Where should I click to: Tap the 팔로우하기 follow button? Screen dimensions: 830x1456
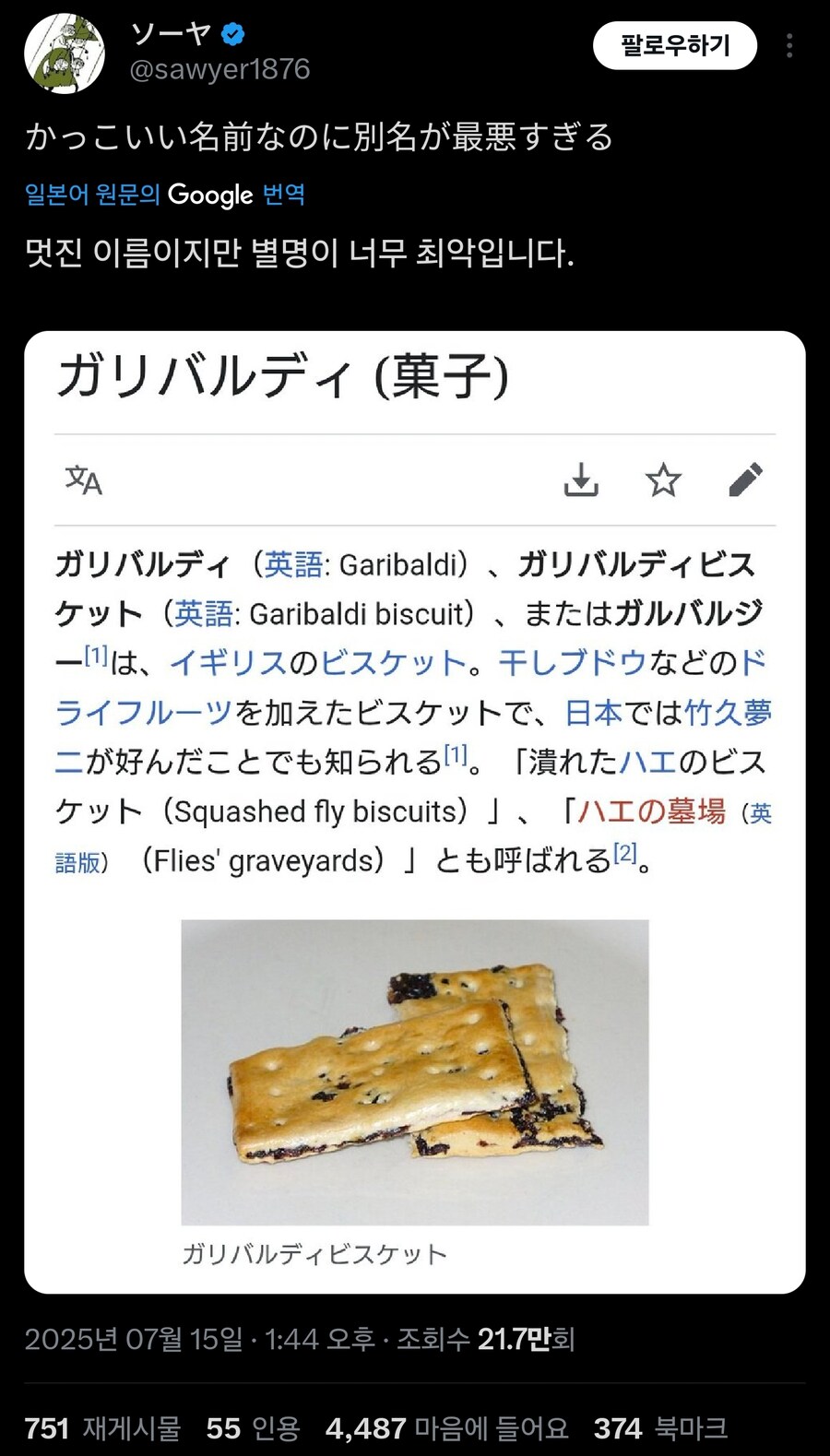coord(675,45)
